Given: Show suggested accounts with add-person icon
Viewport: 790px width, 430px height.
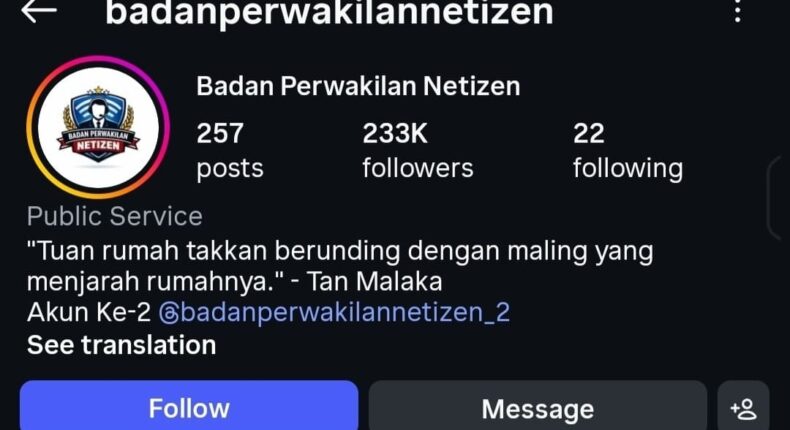Looking at the screenshot, I should tap(743, 408).
